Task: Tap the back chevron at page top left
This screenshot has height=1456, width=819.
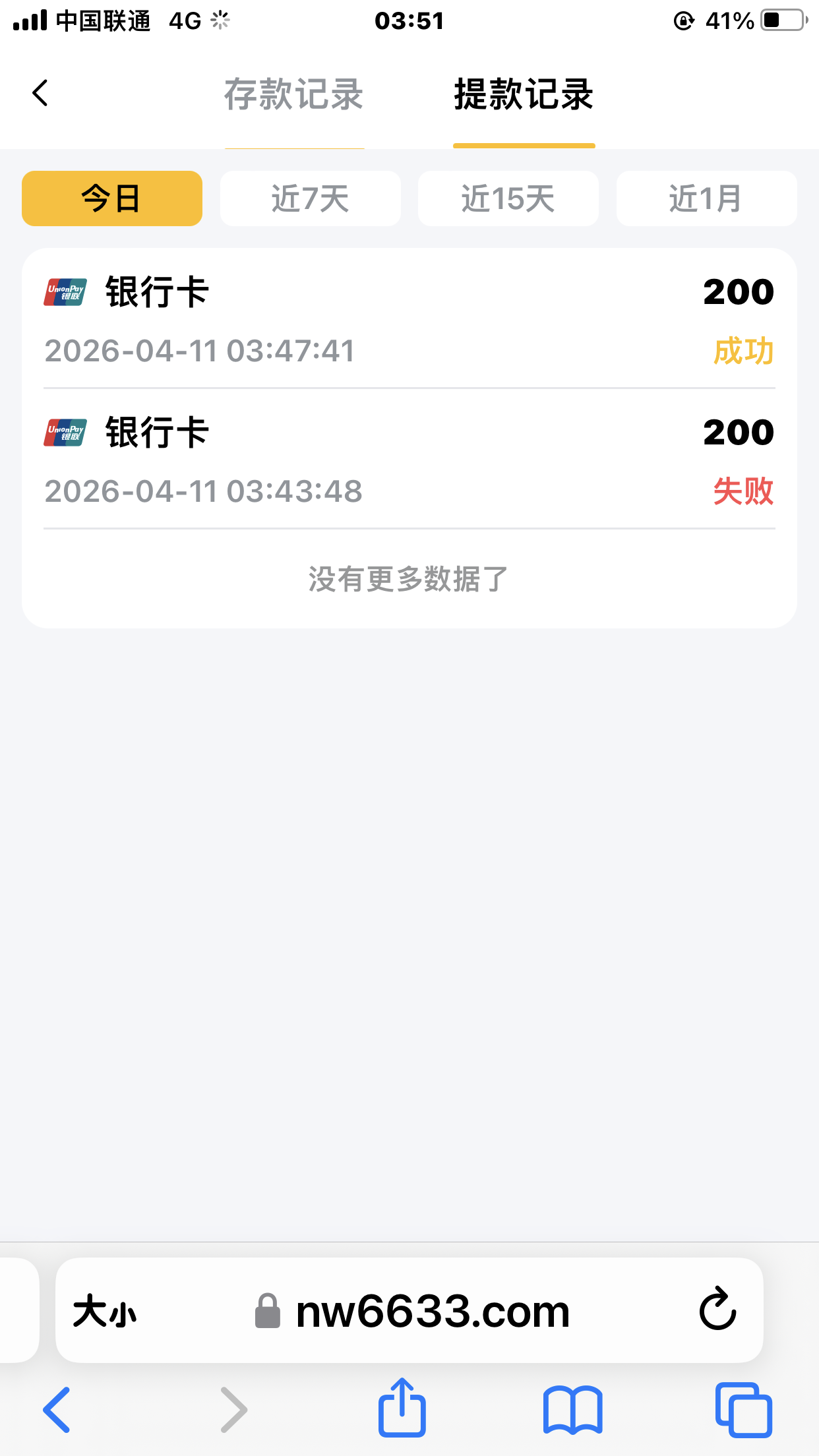Action: click(x=41, y=92)
